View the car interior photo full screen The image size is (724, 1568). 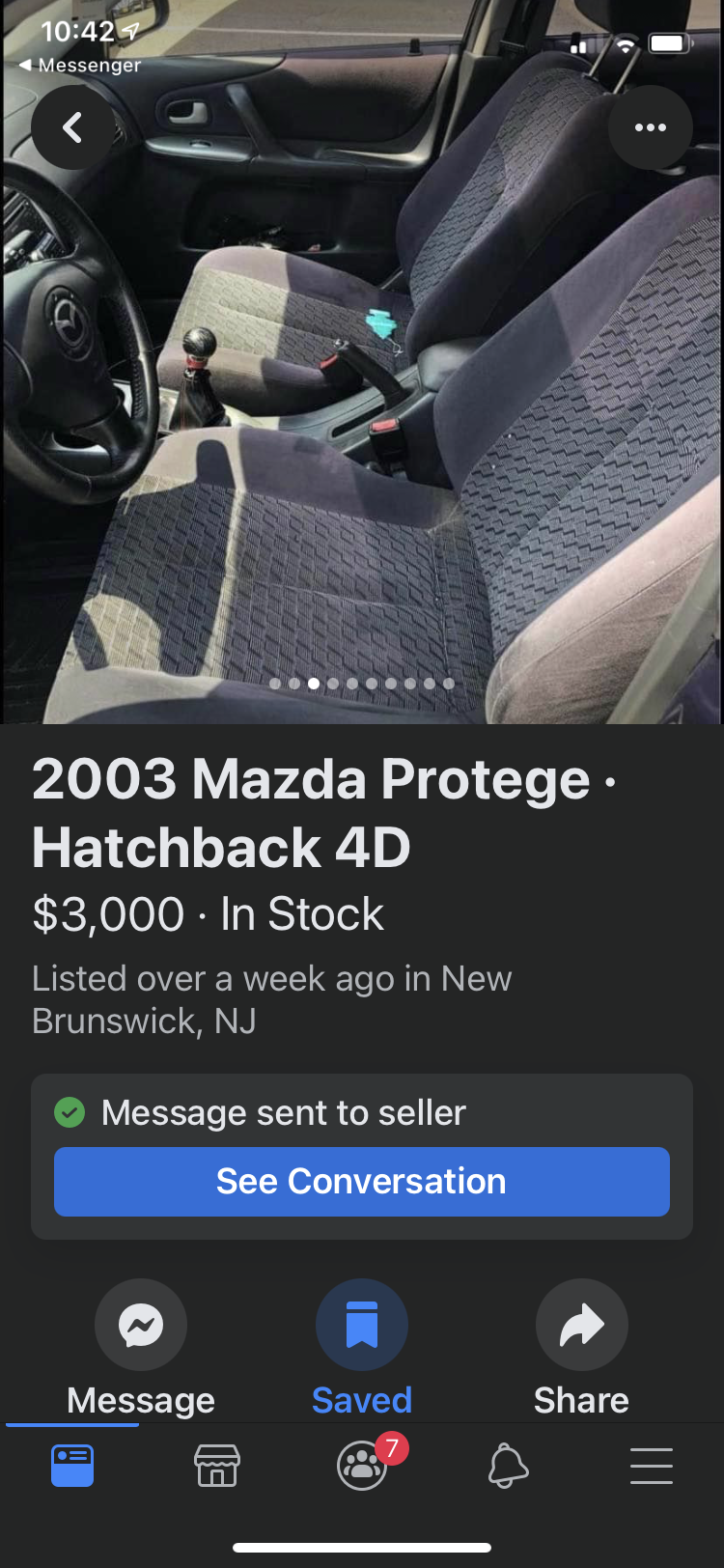(362, 406)
